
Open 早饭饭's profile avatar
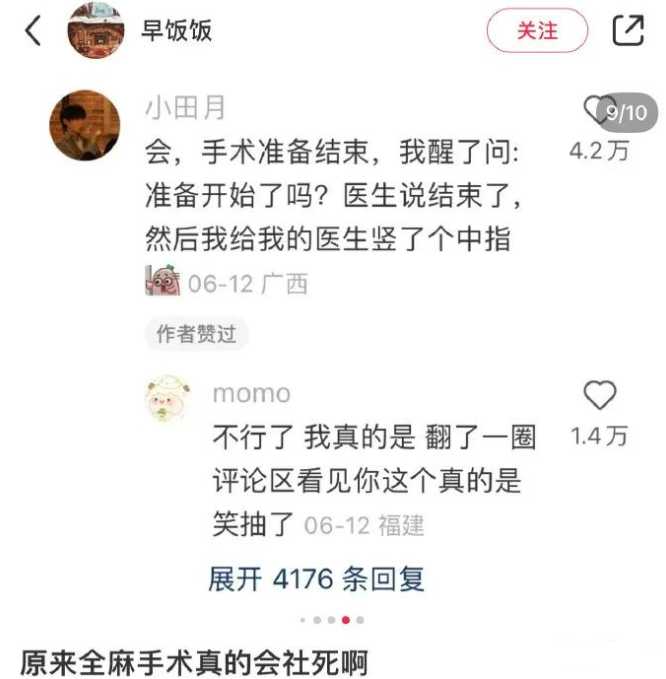click(x=95, y=31)
